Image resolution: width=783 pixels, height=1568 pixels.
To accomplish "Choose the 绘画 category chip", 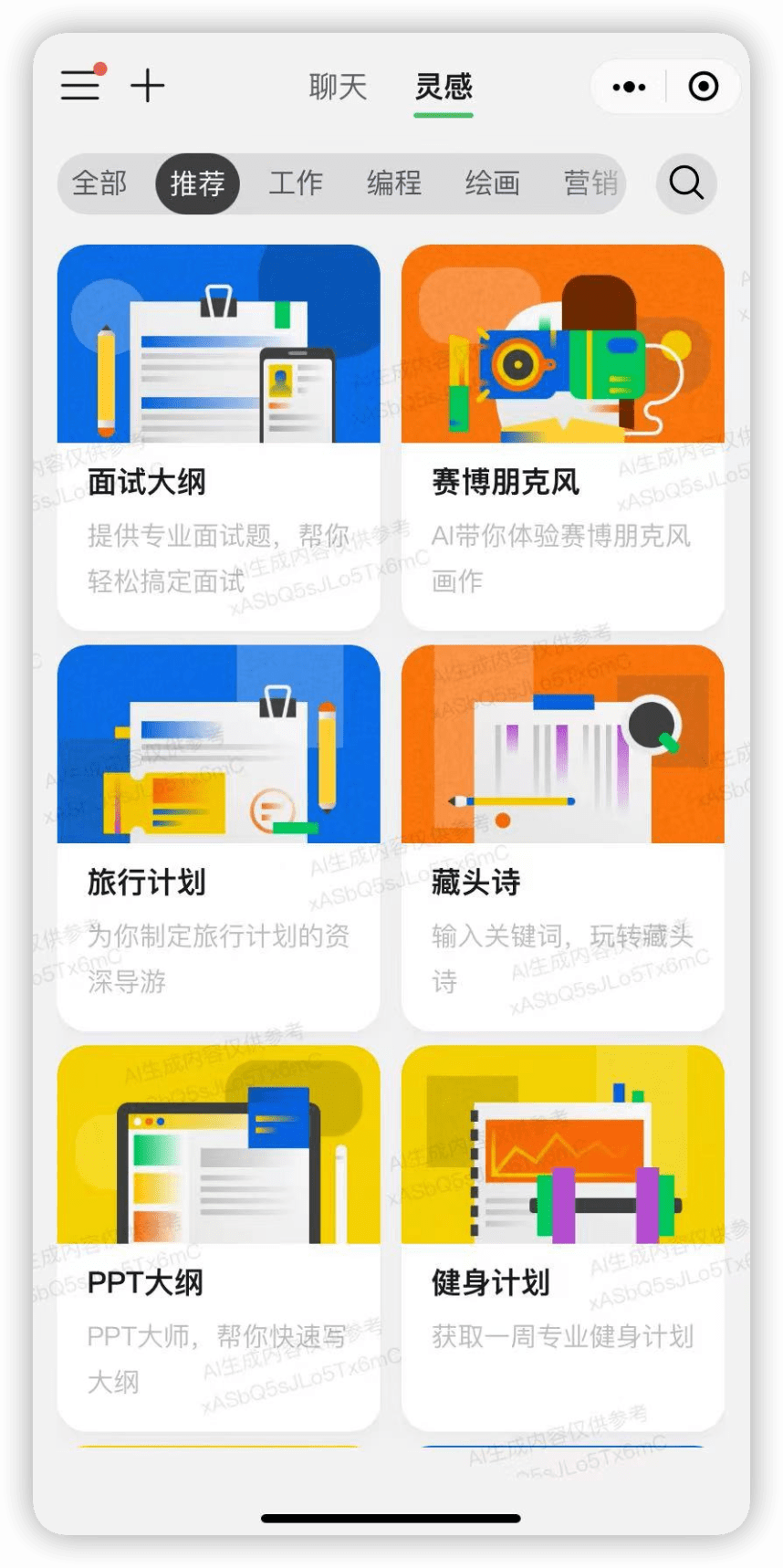I will [x=493, y=183].
